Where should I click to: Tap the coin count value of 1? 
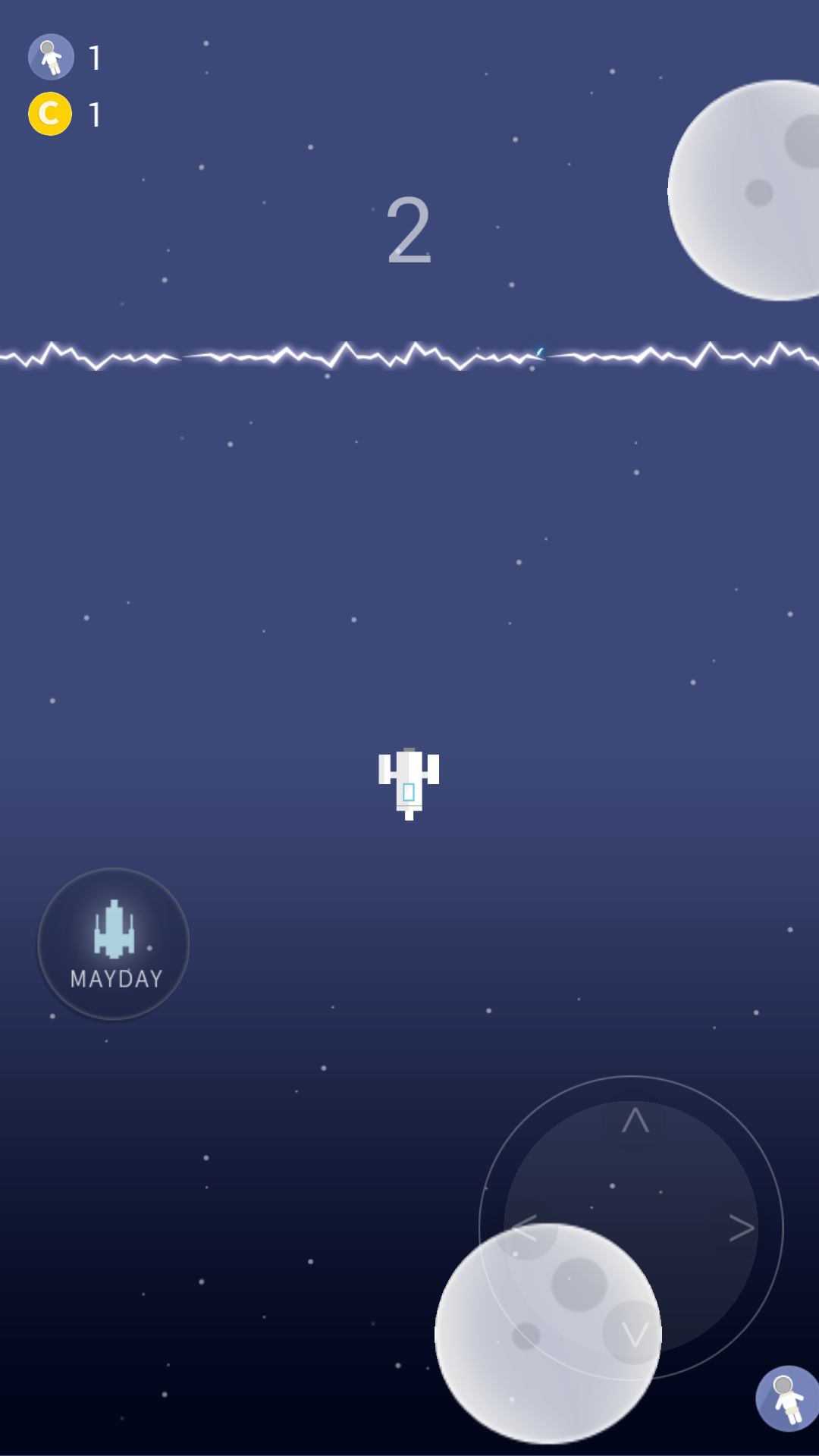point(94,113)
